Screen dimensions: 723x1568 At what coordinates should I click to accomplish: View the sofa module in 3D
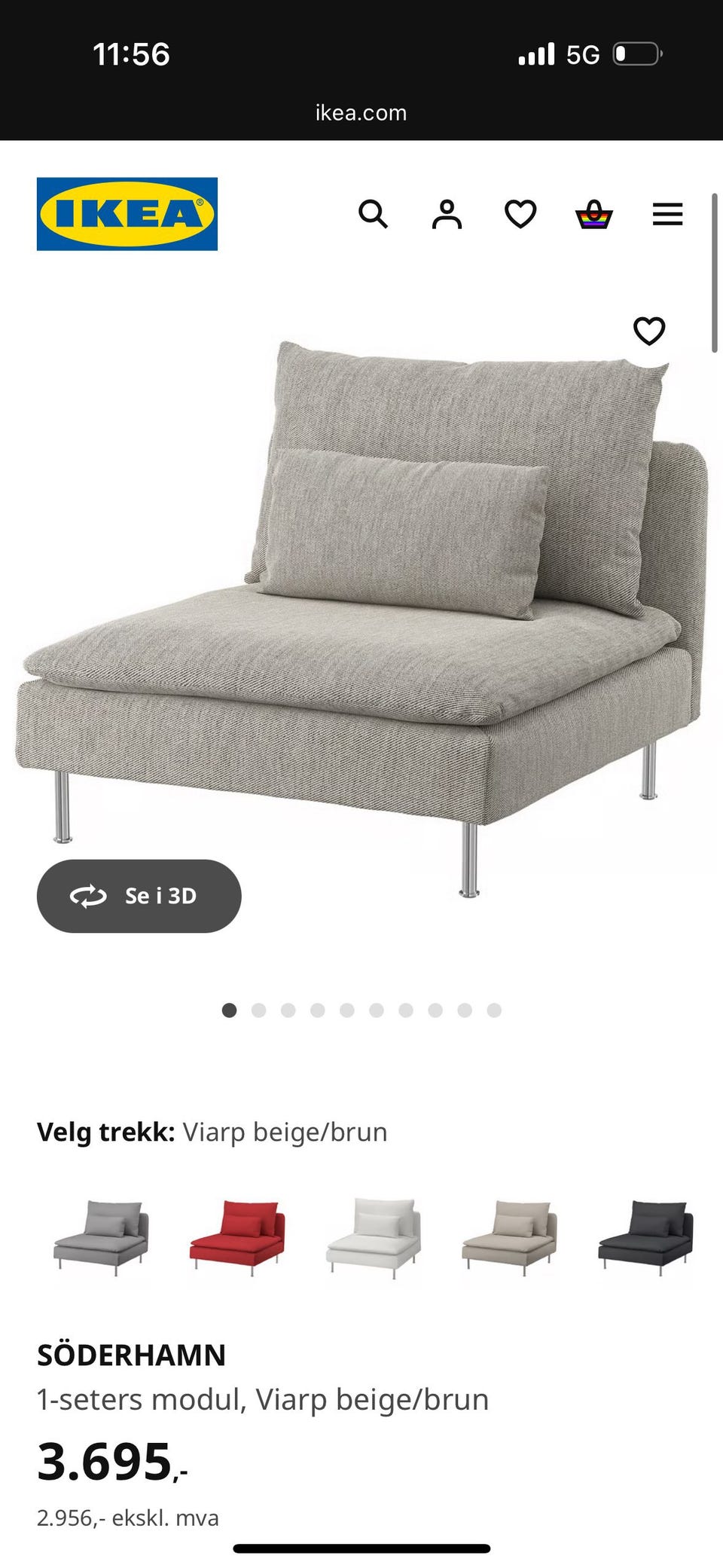pos(139,896)
